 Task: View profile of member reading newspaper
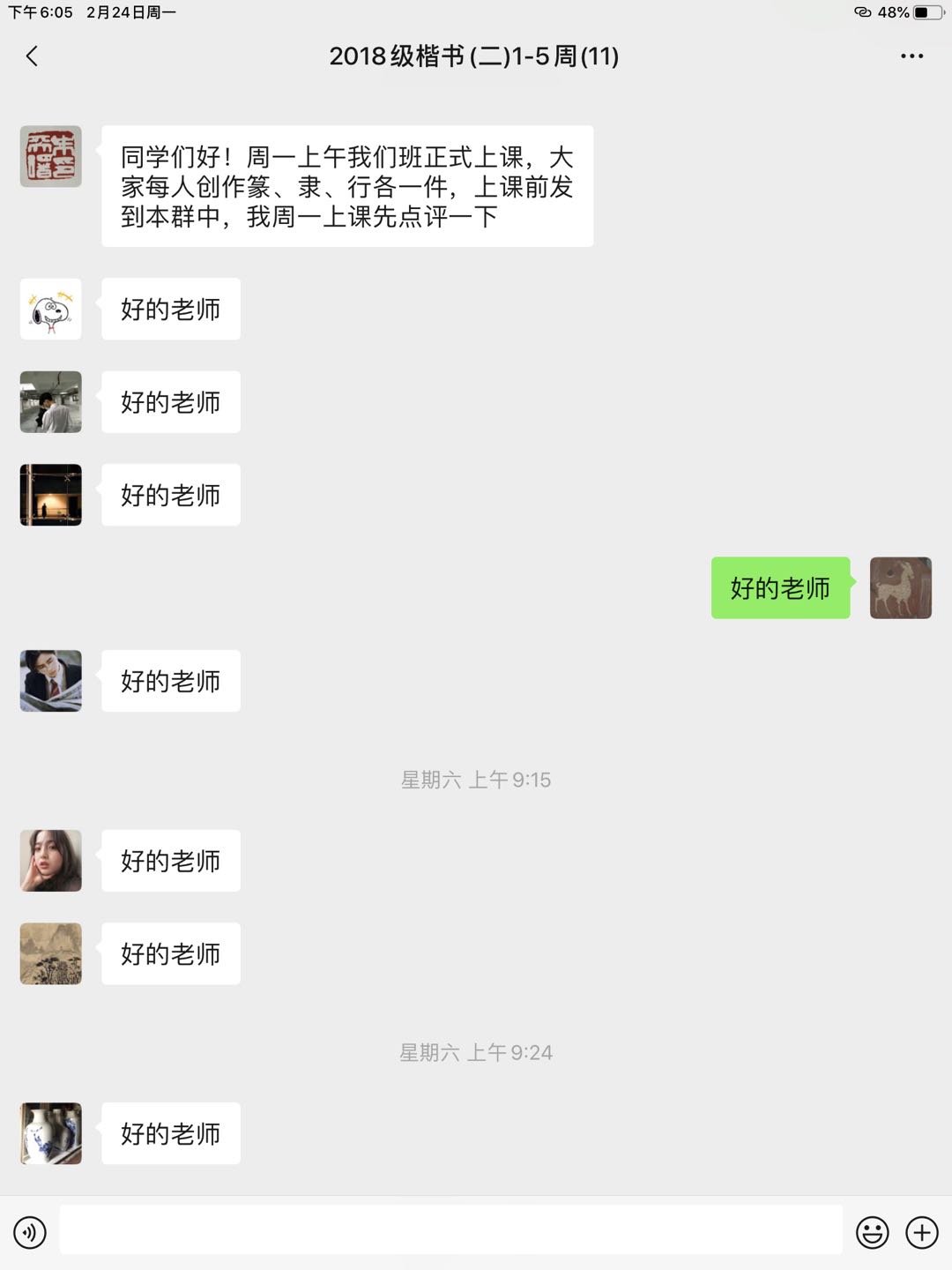[x=51, y=681]
